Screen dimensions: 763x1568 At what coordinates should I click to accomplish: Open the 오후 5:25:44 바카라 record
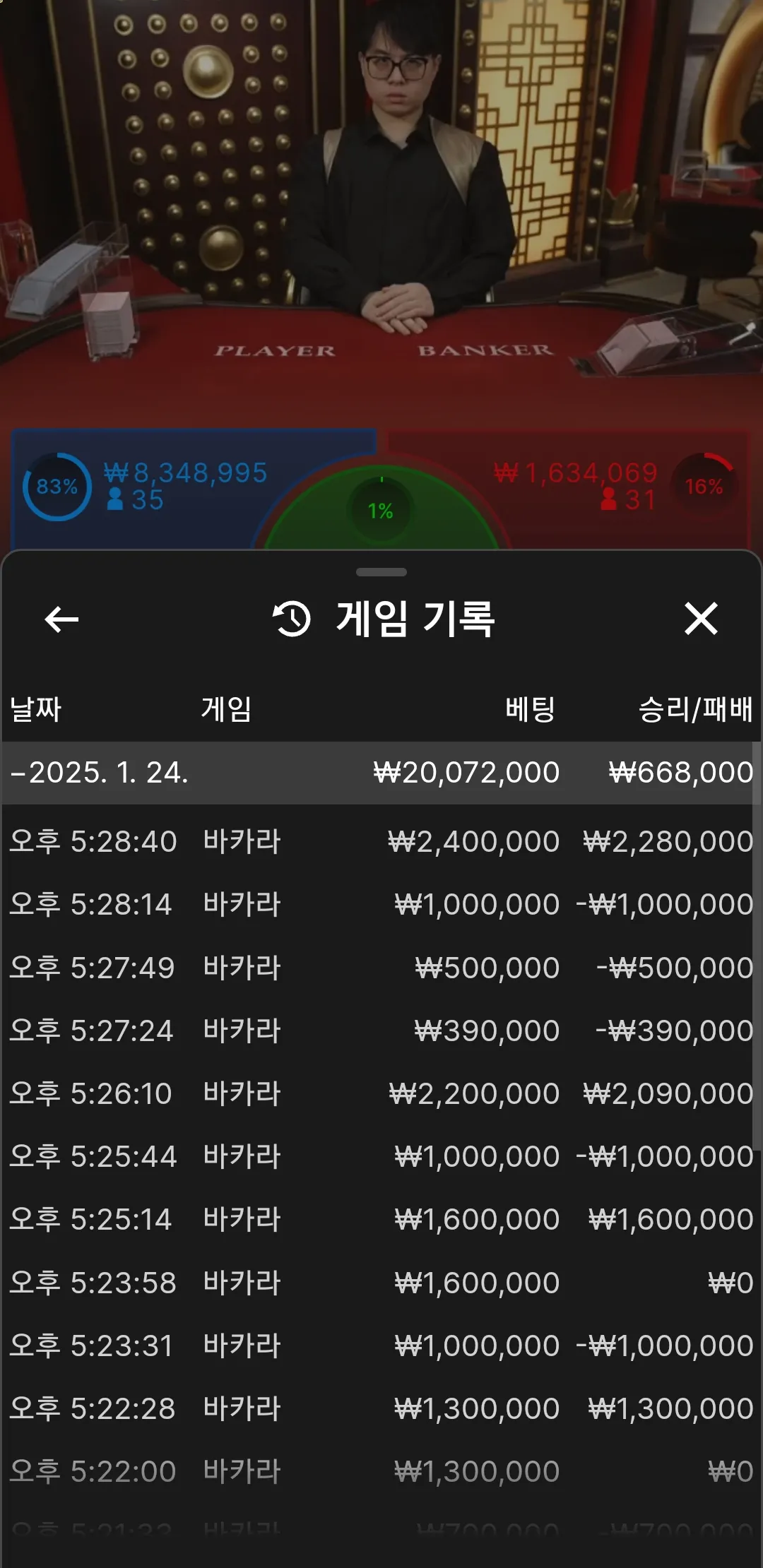381,1157
